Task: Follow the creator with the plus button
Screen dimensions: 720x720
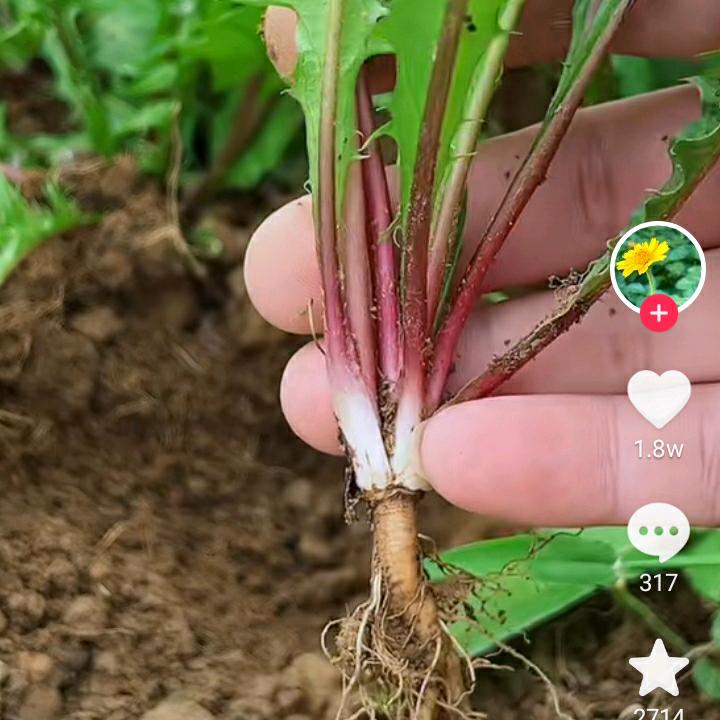Action: 658,313
